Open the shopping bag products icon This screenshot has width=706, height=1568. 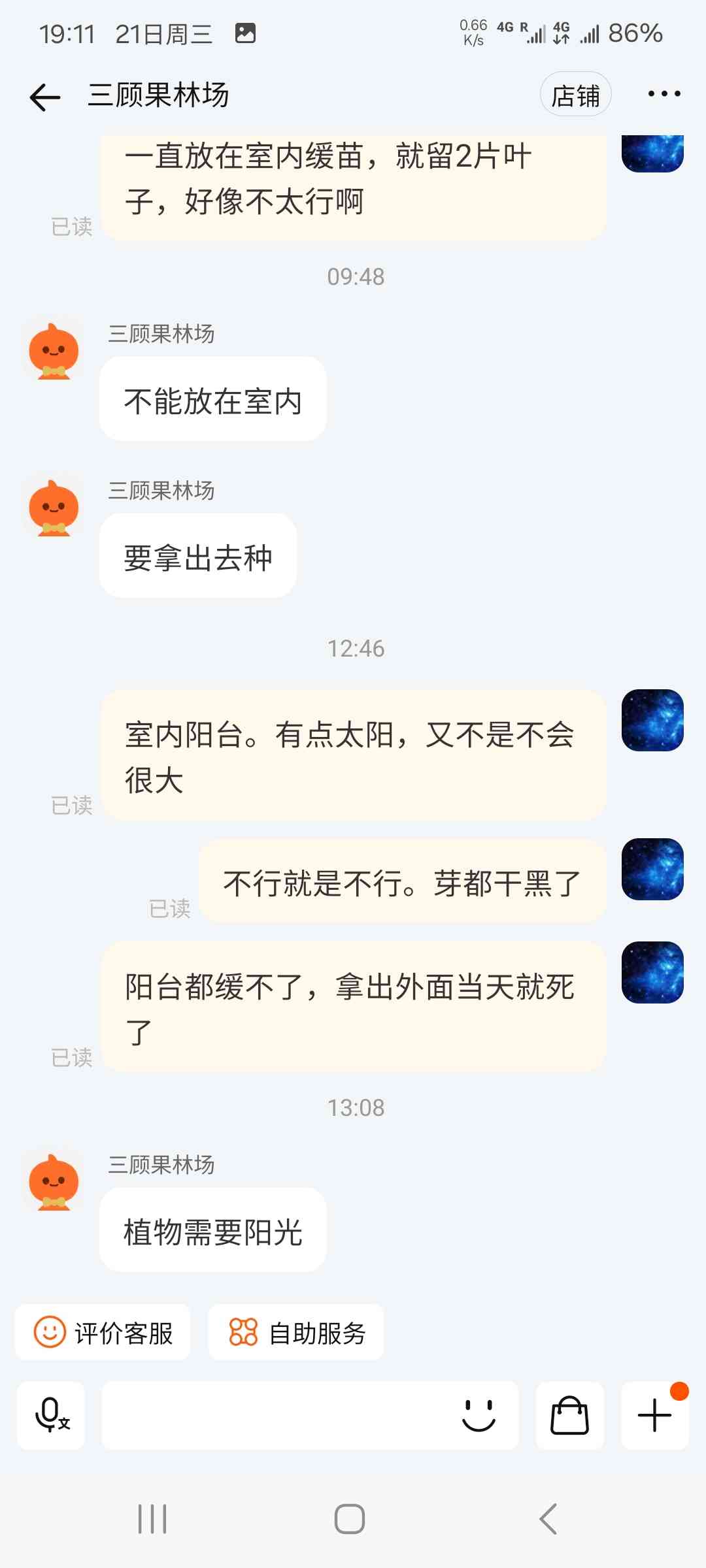click(x=569, y=1415)
